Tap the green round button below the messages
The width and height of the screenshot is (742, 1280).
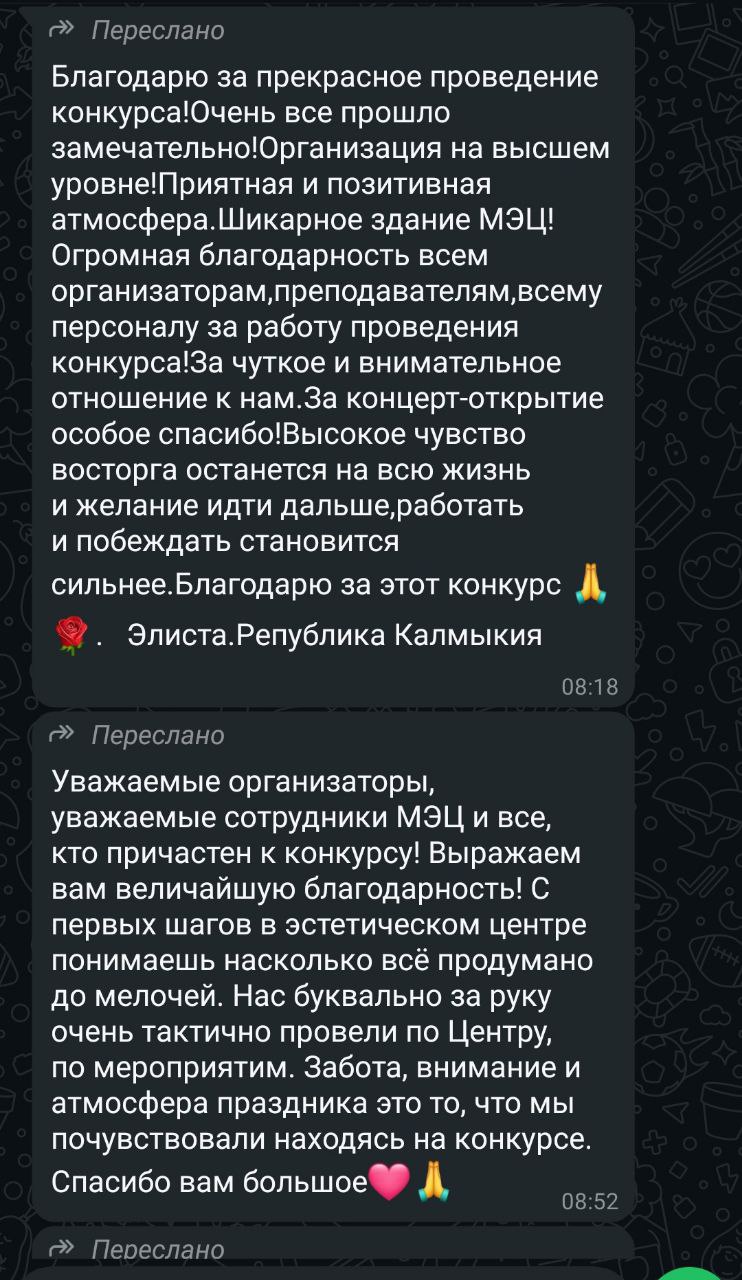[x=689, y=1274]
